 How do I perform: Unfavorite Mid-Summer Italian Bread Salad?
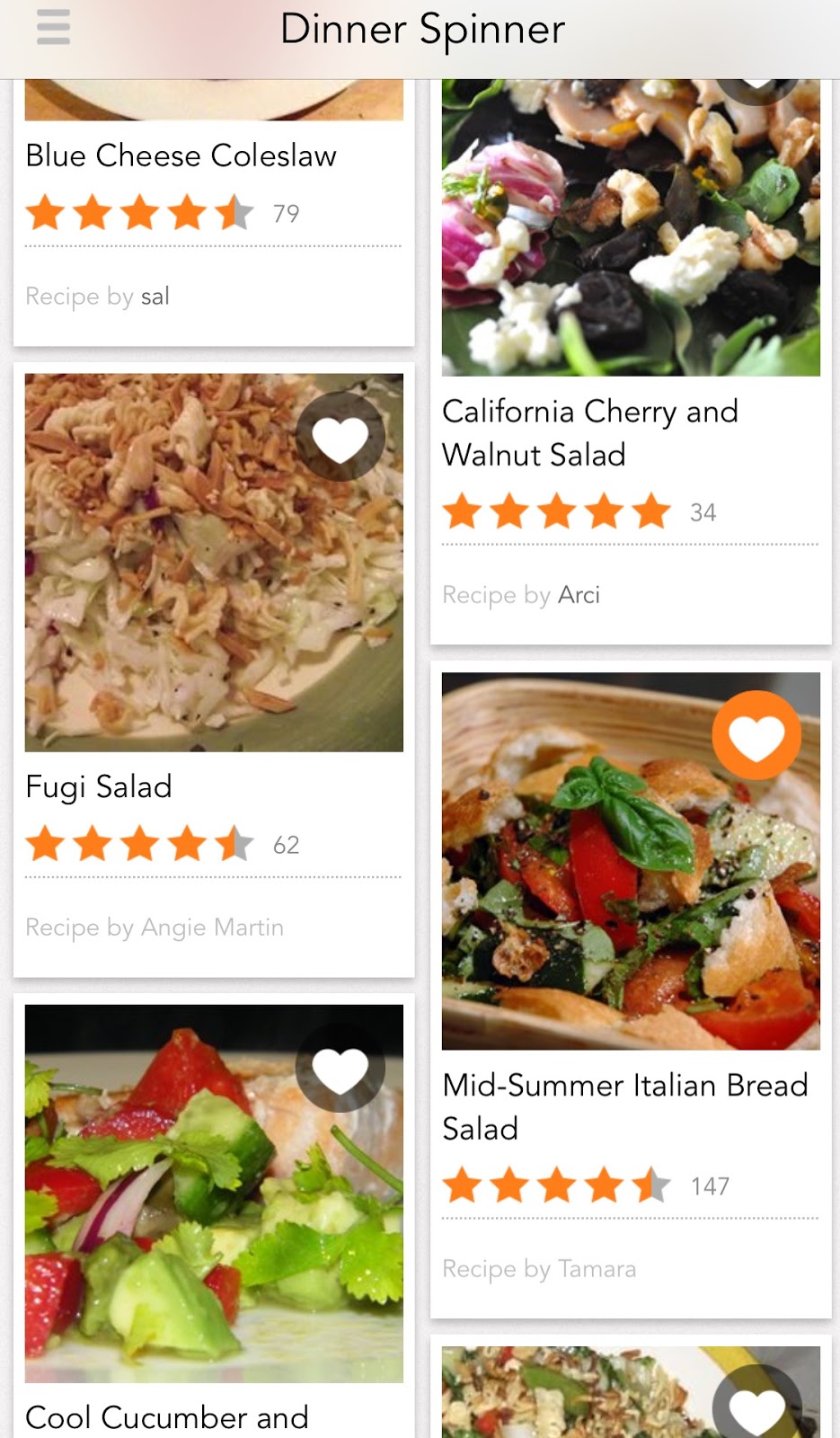[x=756, y=736]
